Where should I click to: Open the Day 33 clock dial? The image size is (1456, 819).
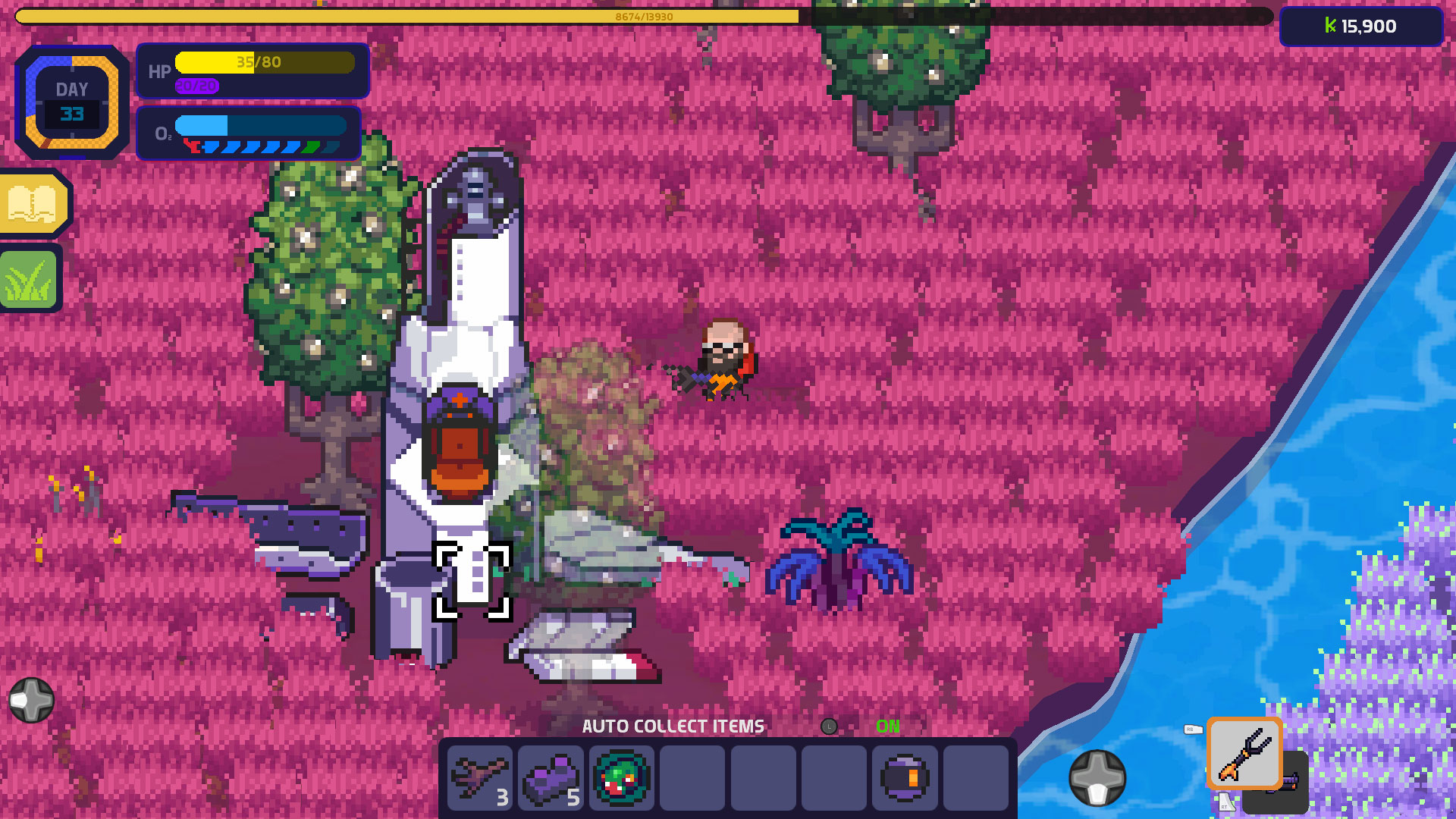tap(72, 102)
